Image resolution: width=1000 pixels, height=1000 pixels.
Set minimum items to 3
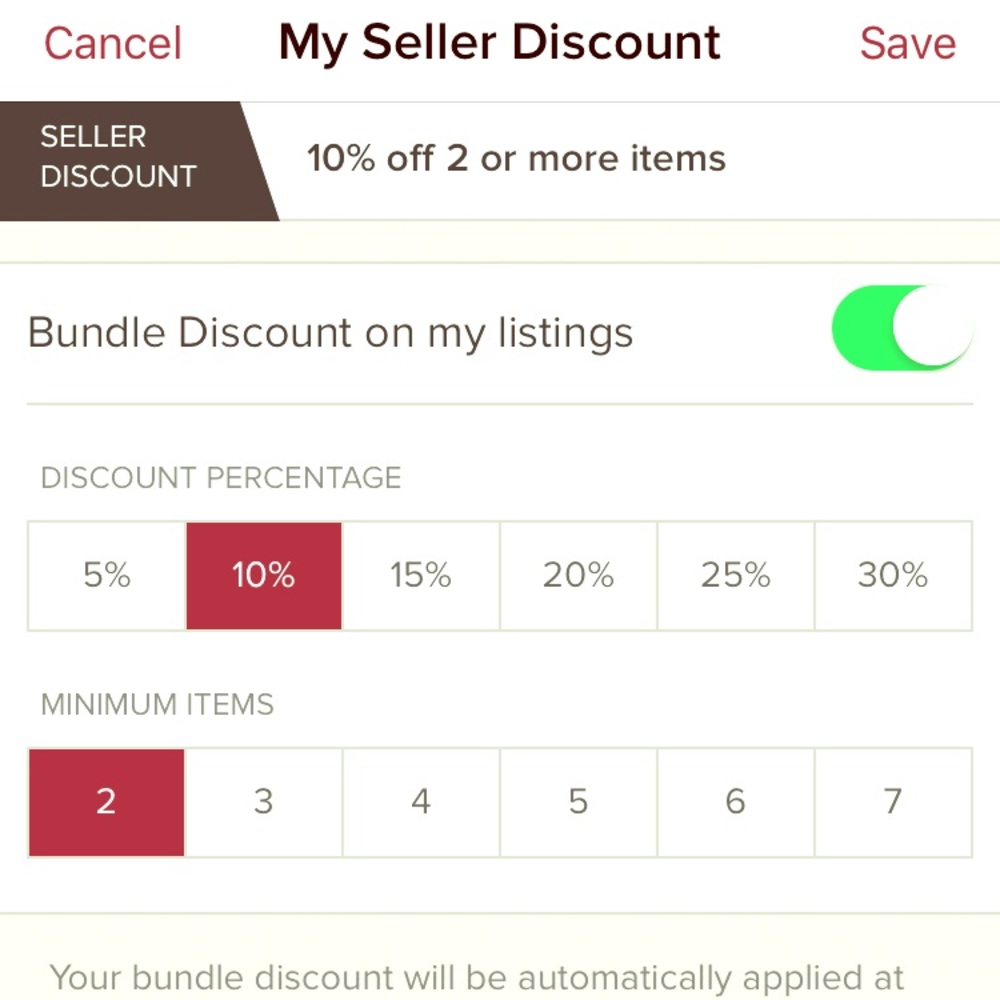[x=264, y=802]
